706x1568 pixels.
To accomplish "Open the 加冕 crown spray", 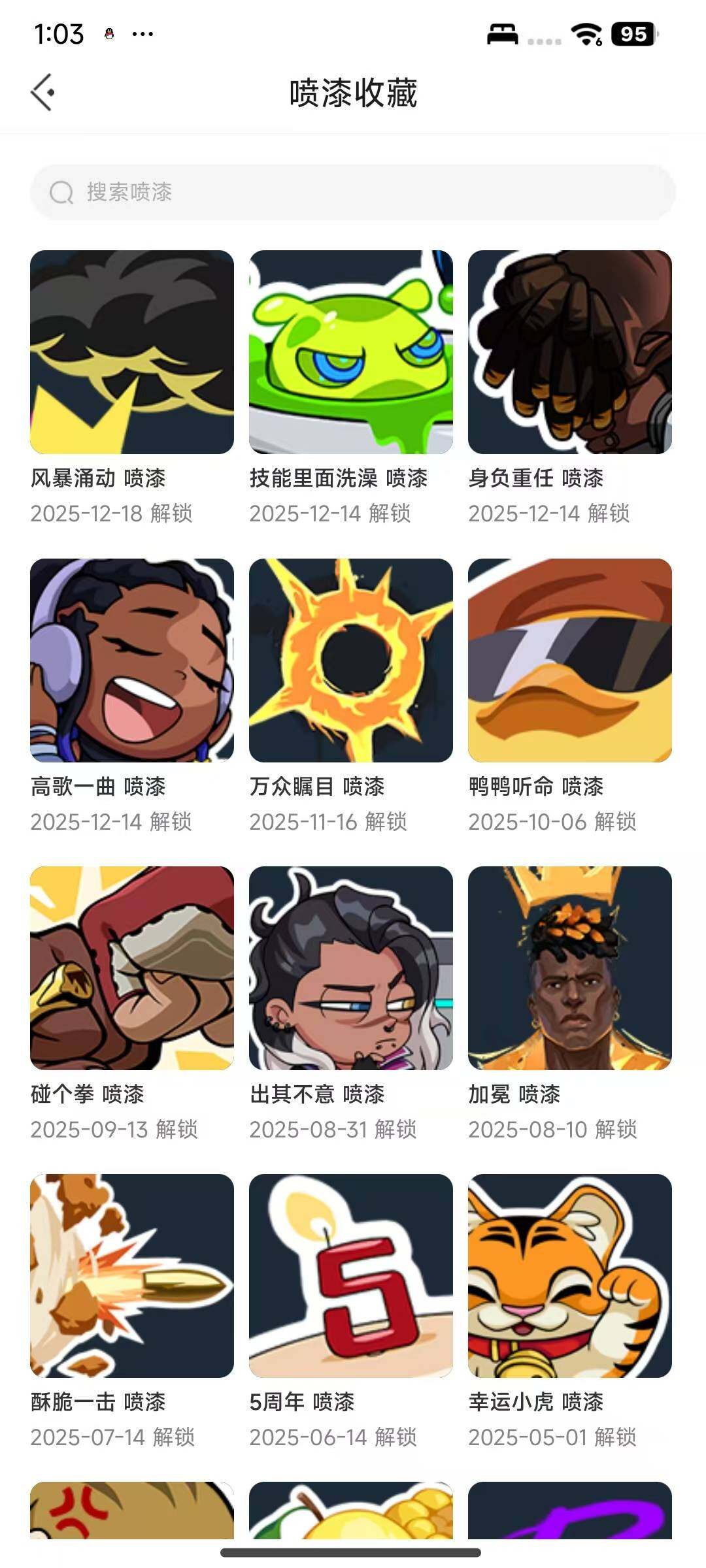I will tap(570, 968).
